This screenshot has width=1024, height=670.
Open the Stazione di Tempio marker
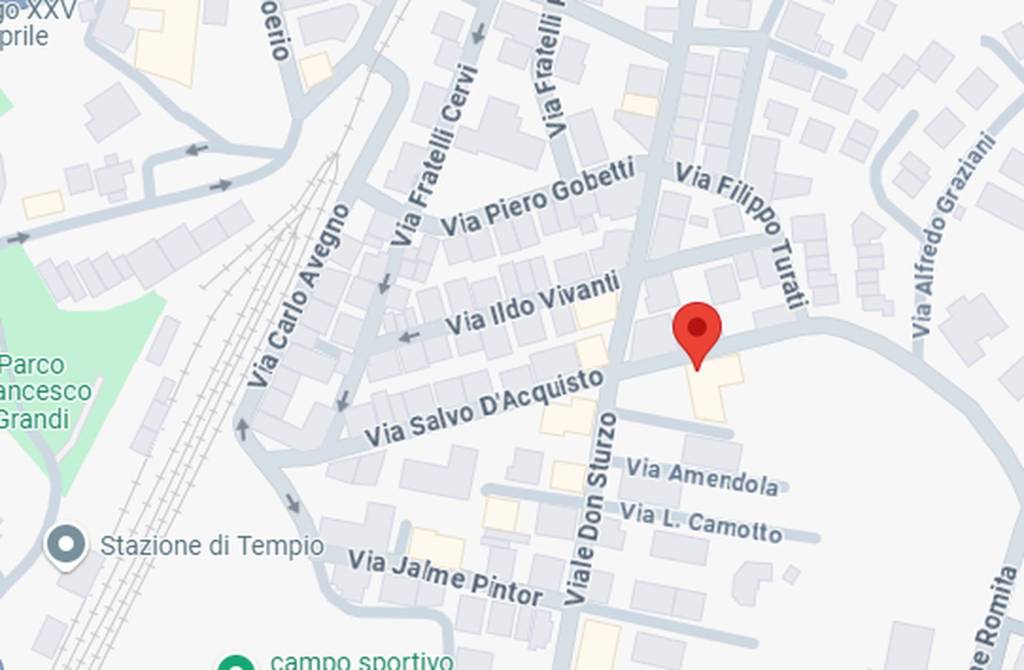click(x=67, y=545)
